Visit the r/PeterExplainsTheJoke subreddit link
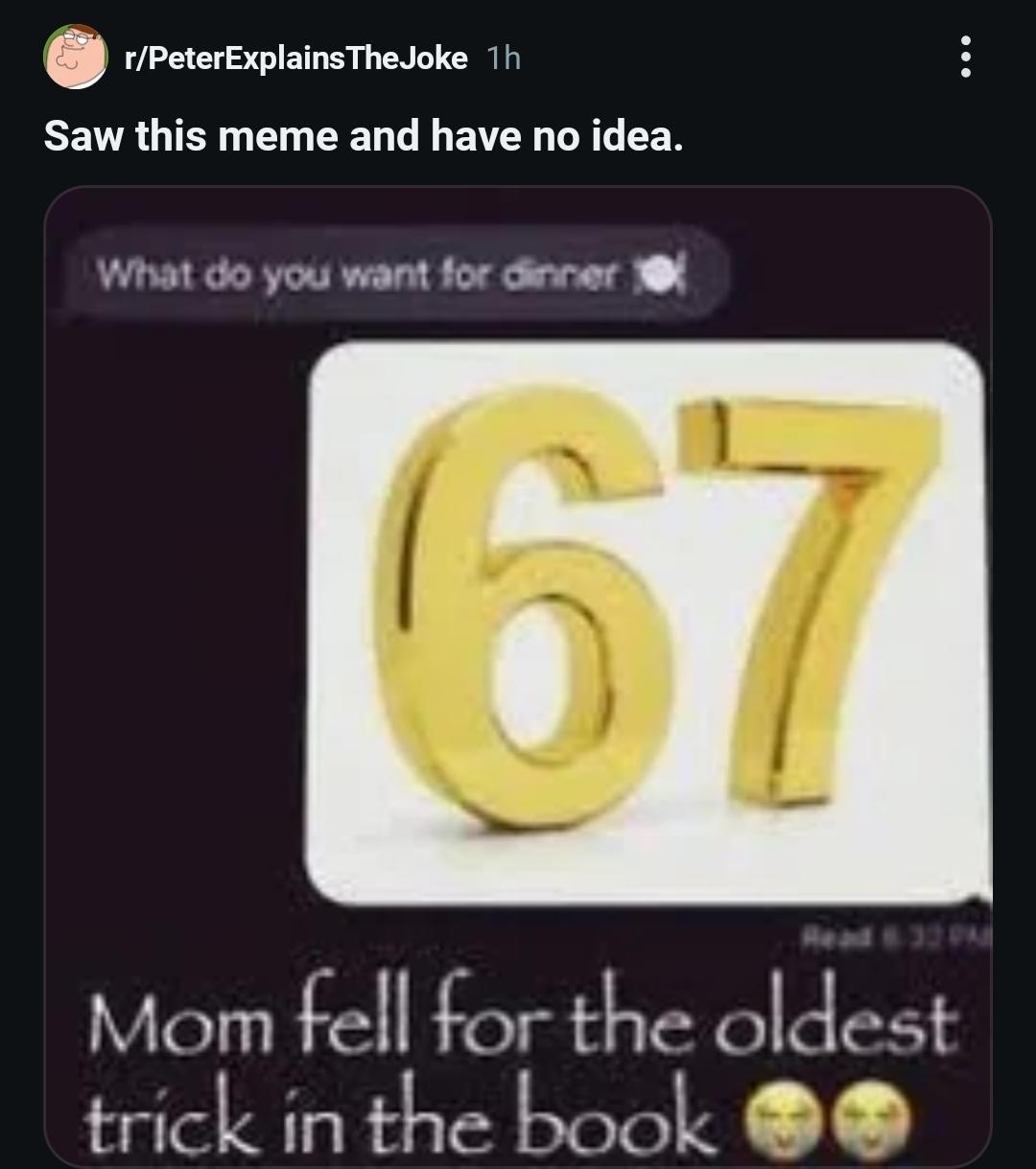 click(296, 58)
